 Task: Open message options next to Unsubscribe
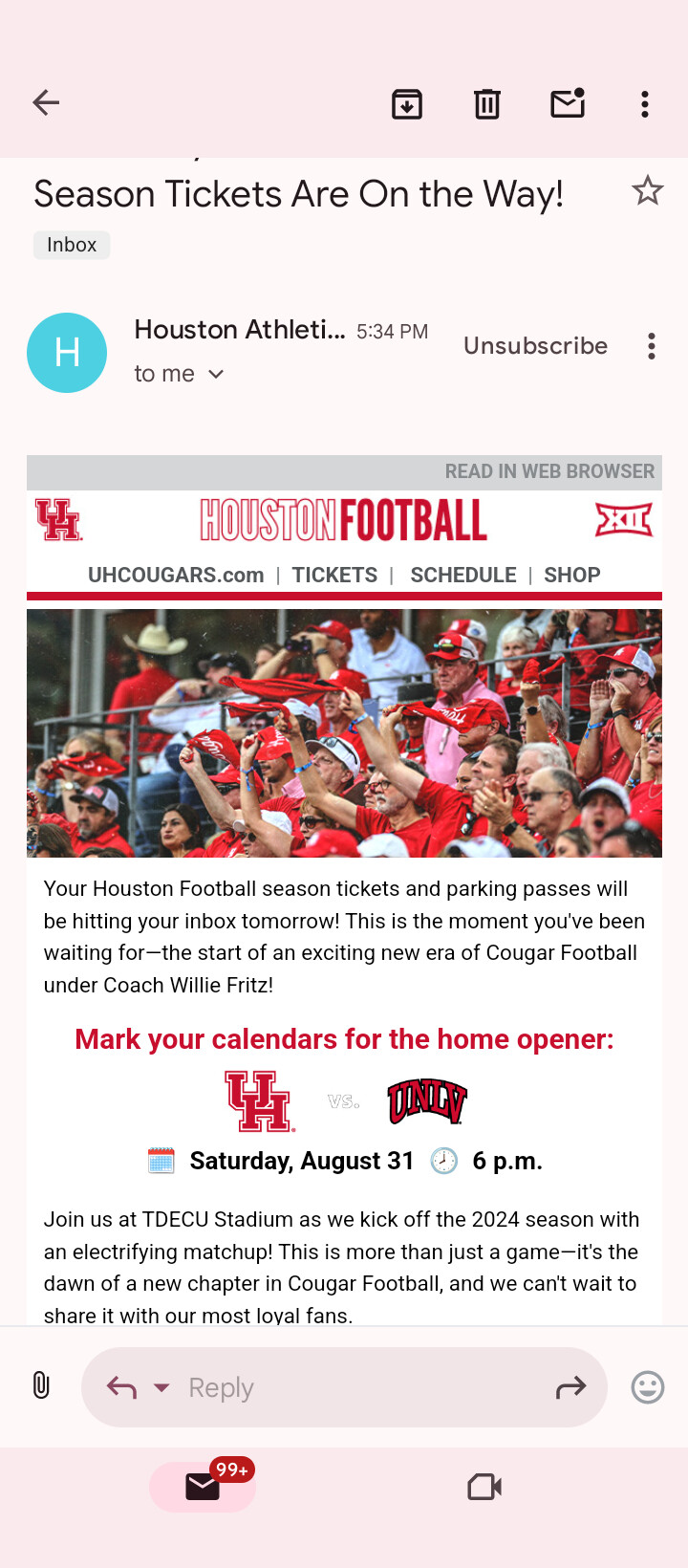pos(652,346)
